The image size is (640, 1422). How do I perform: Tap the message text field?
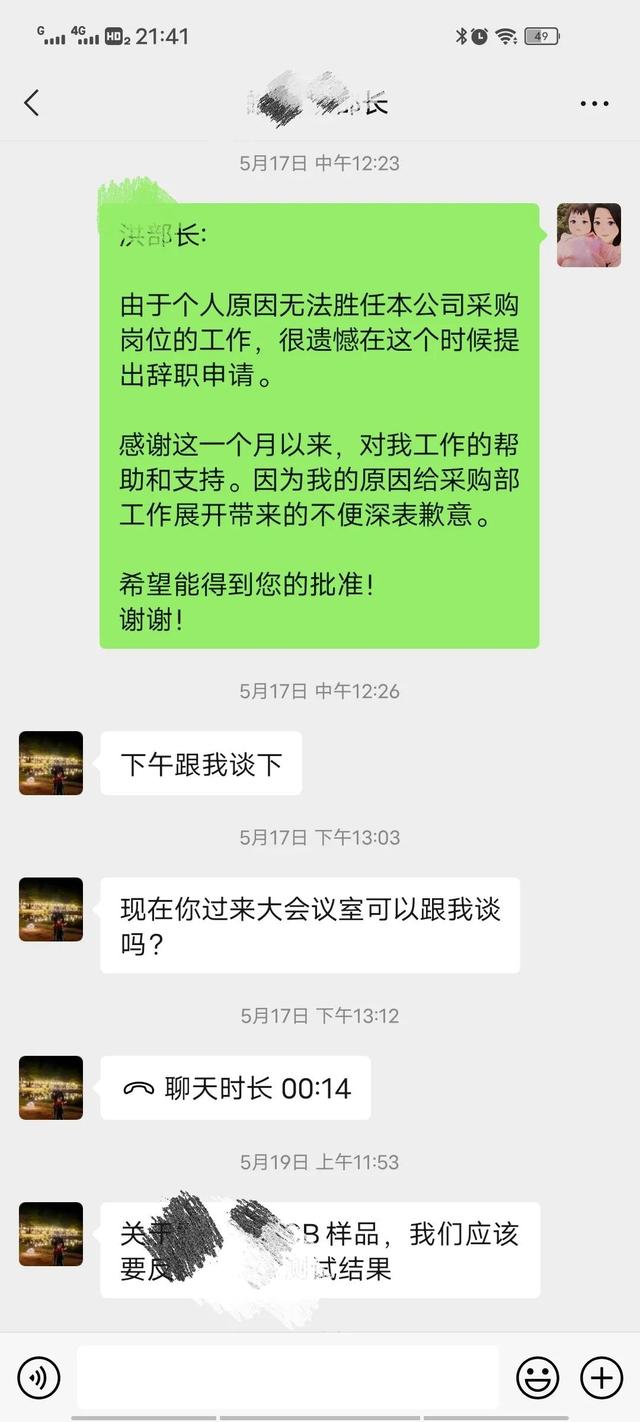pyautogui.click(x=287, y=1378)
